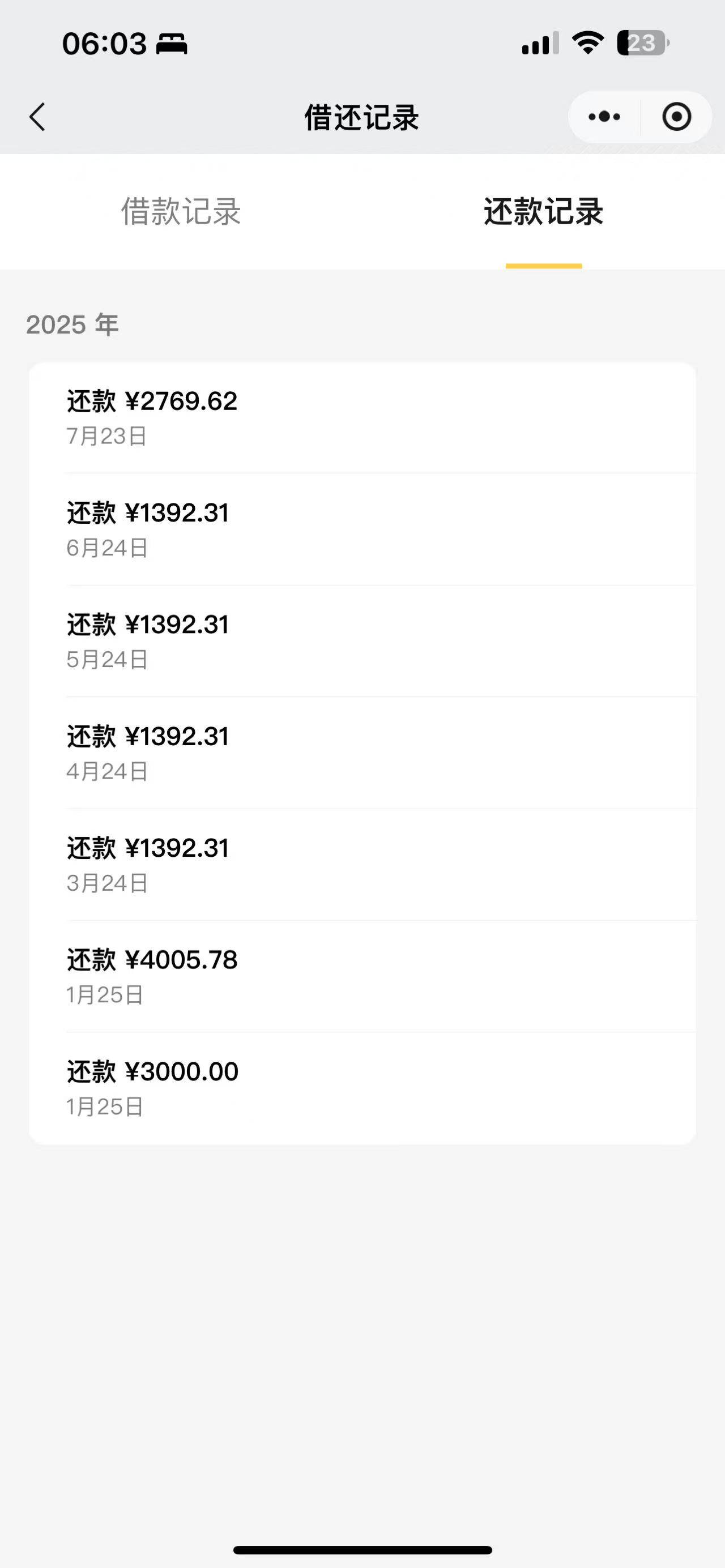Close the mini program with circle button
Image resolution: width=725 pixels, height=1568 pixels.
pyautogui.click(x=676, y=117)
